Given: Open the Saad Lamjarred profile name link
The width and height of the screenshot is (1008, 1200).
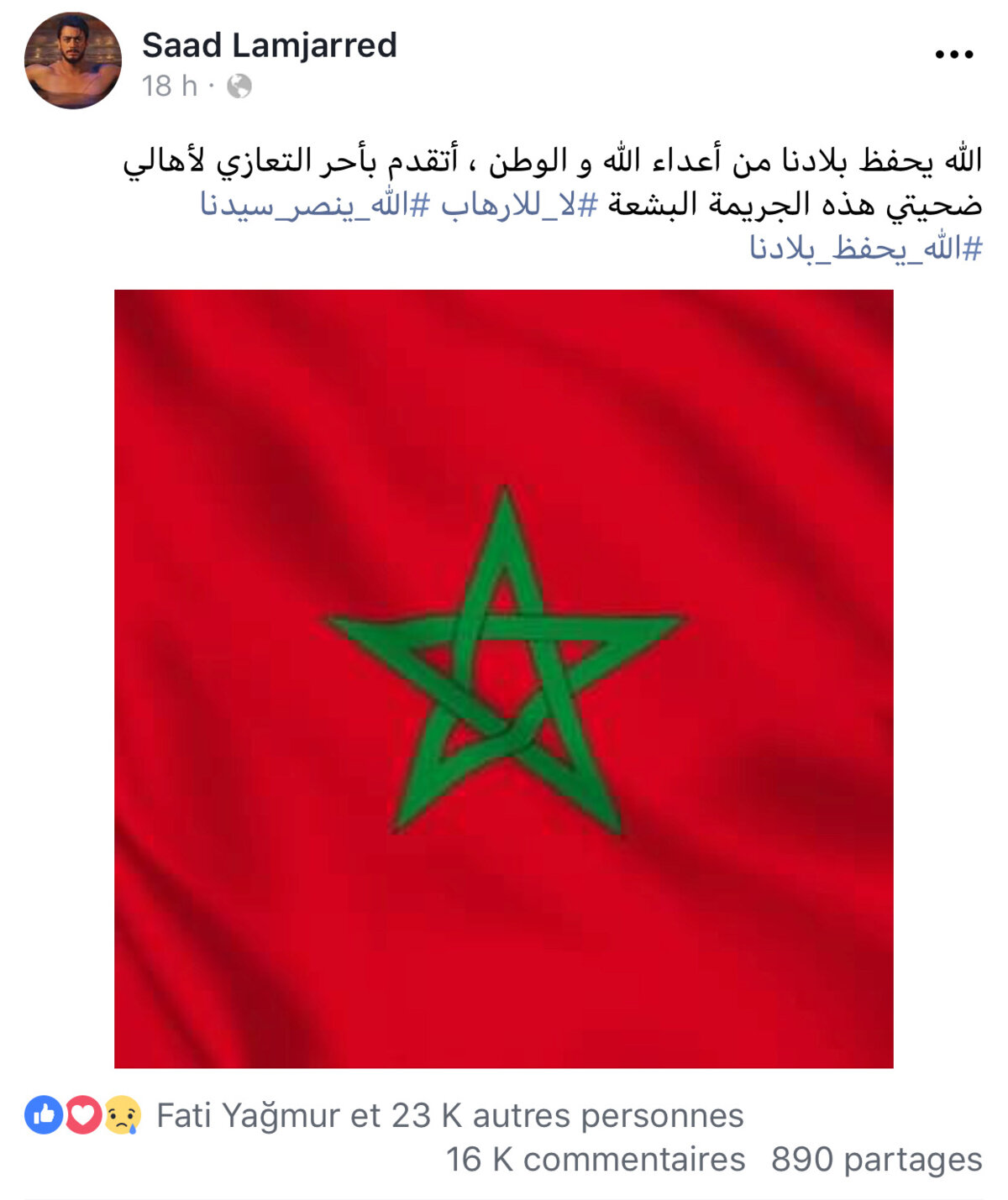Looking at the screenshot, I should (269, 45).
